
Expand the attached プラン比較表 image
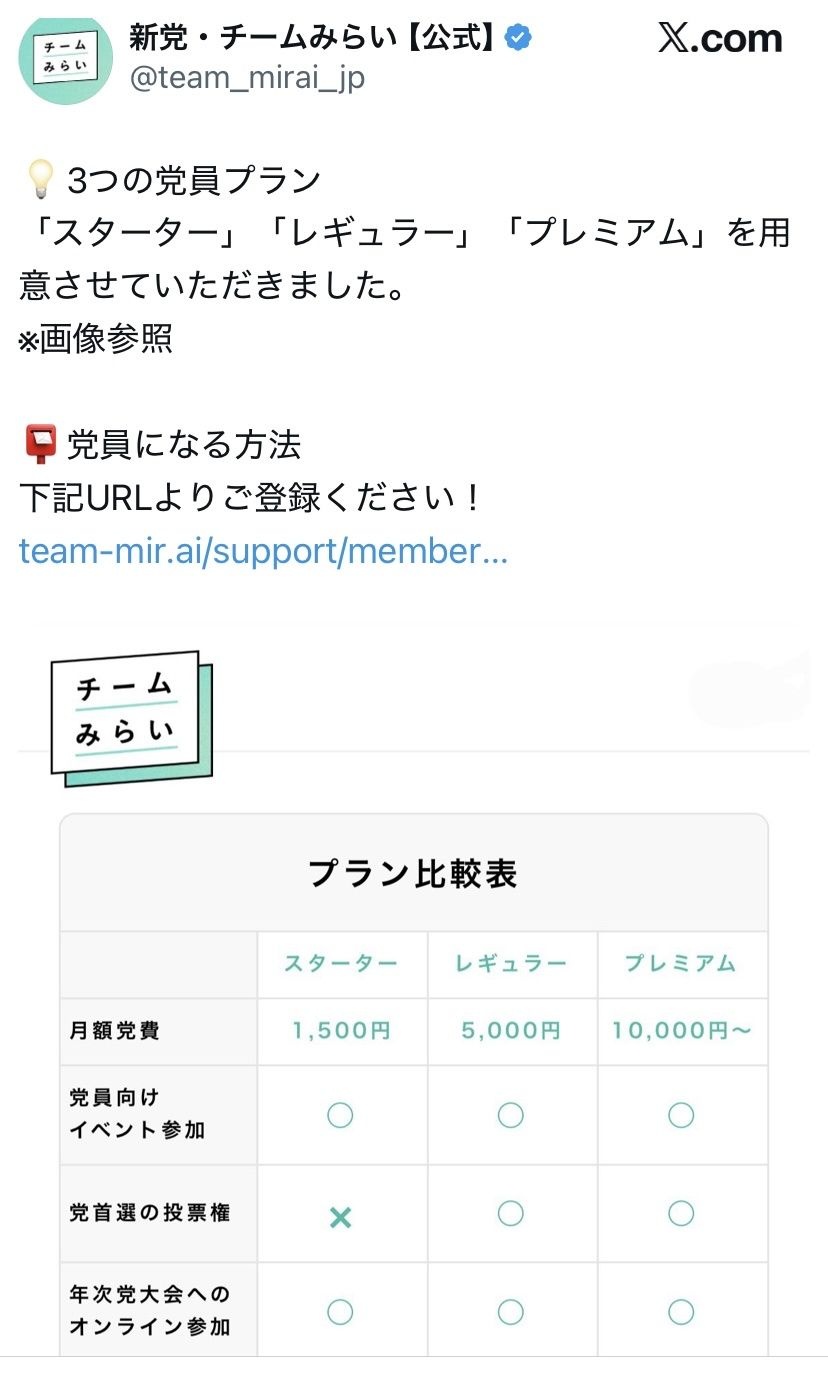pos(414,1000)
